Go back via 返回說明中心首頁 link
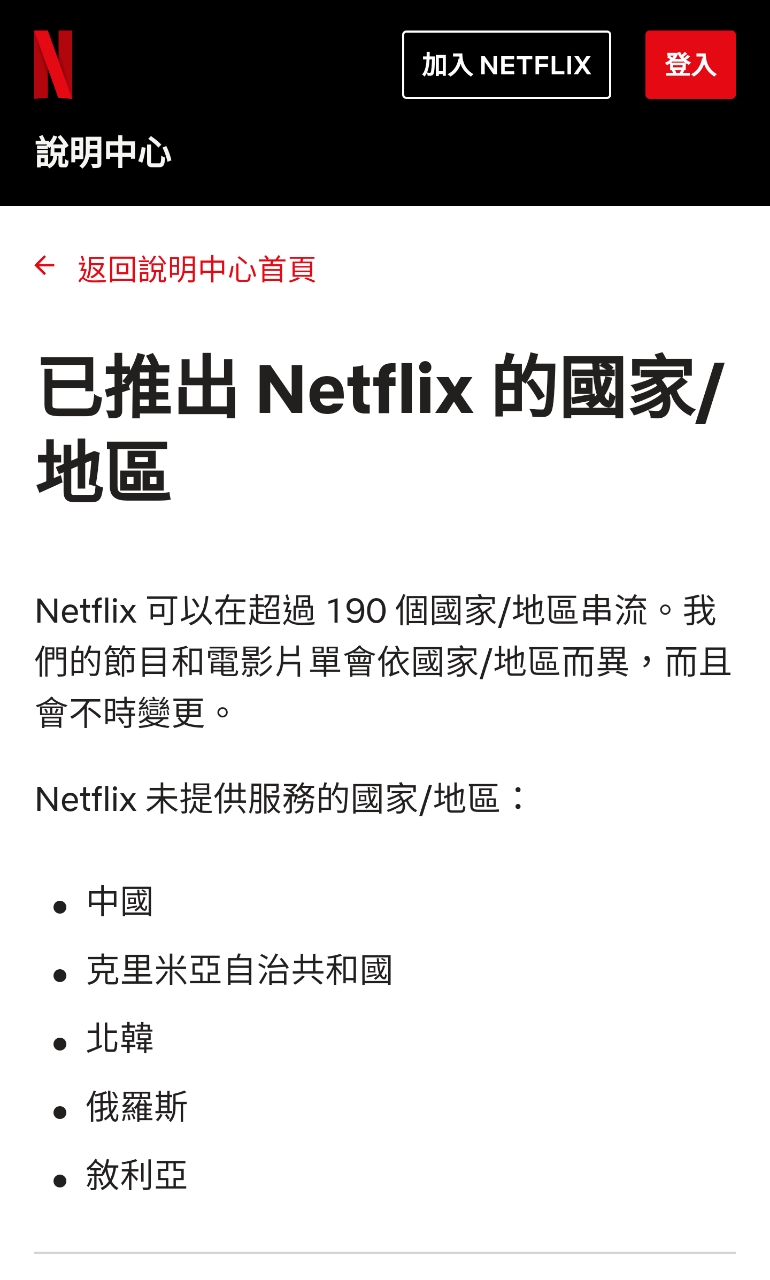The height and width of the screenshot is (1280, 770). 196,269
